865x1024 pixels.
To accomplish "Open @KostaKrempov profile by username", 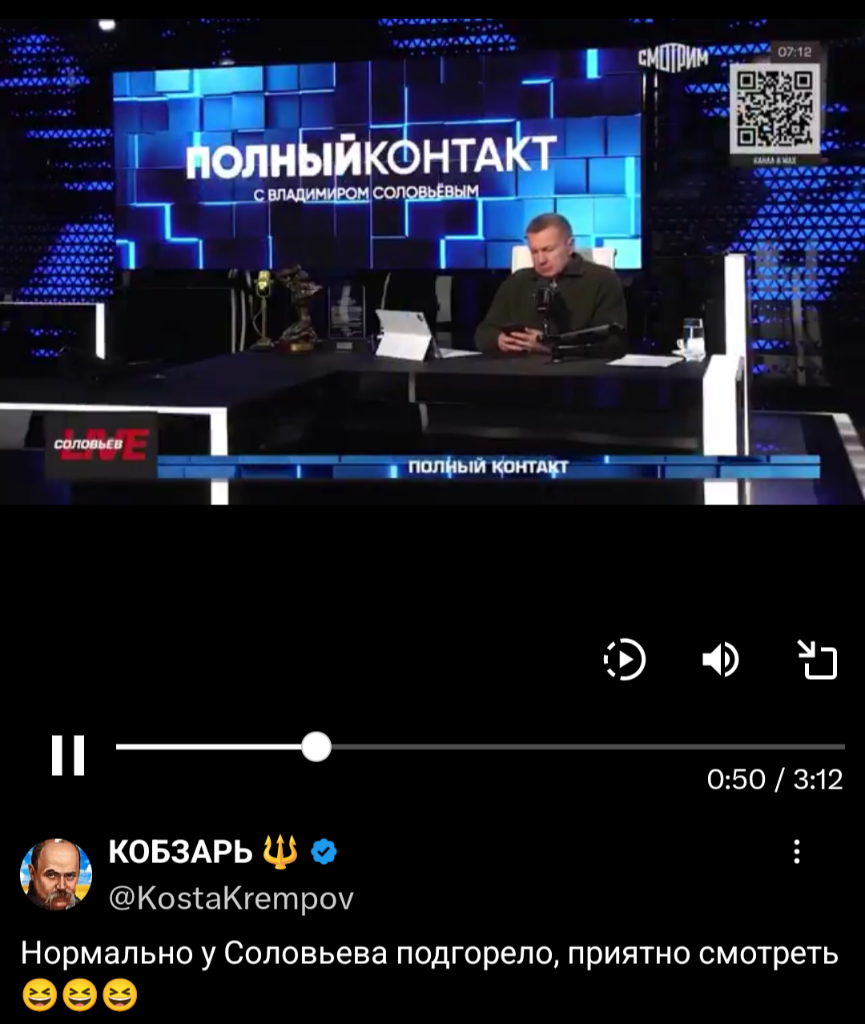I will pos(230,898).
